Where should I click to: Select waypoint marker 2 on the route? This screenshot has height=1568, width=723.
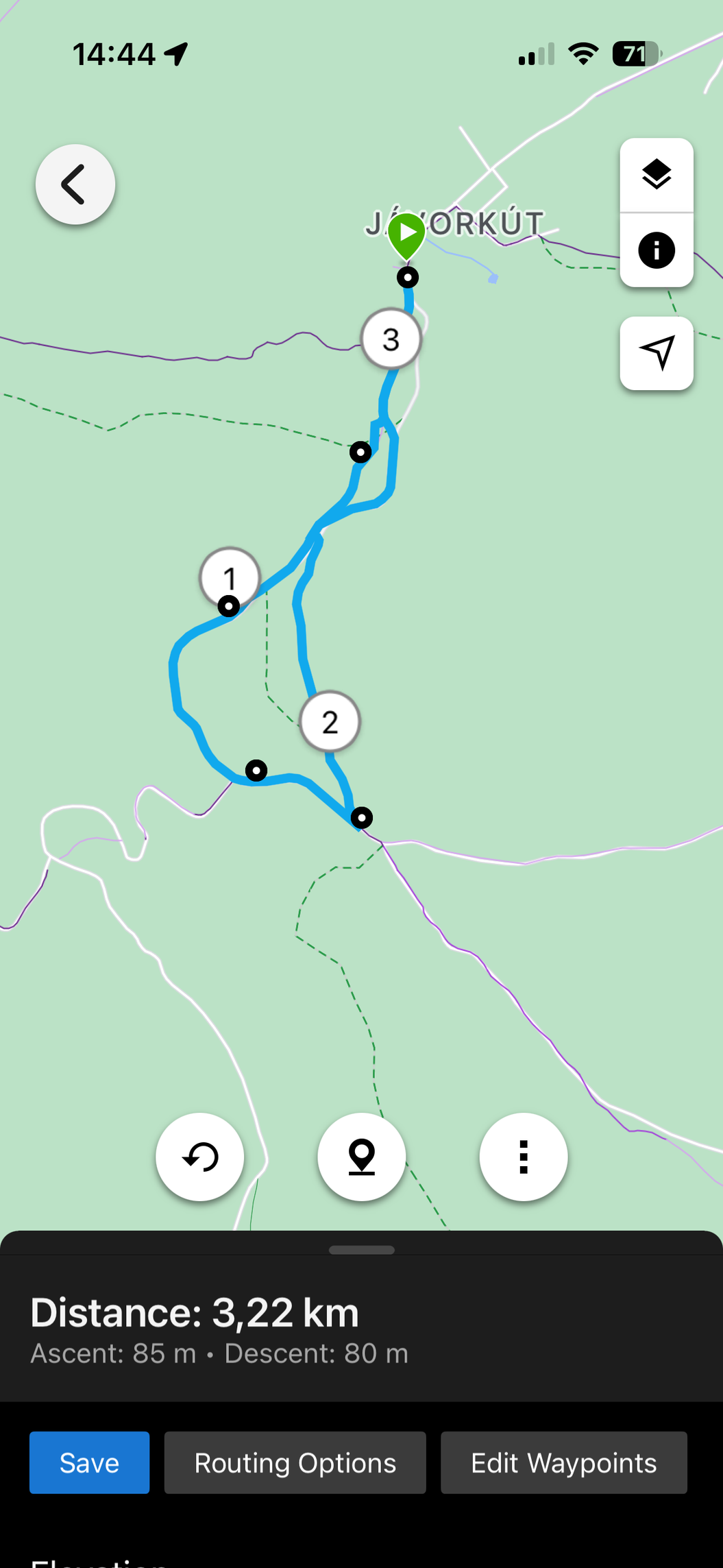[330, 722]
